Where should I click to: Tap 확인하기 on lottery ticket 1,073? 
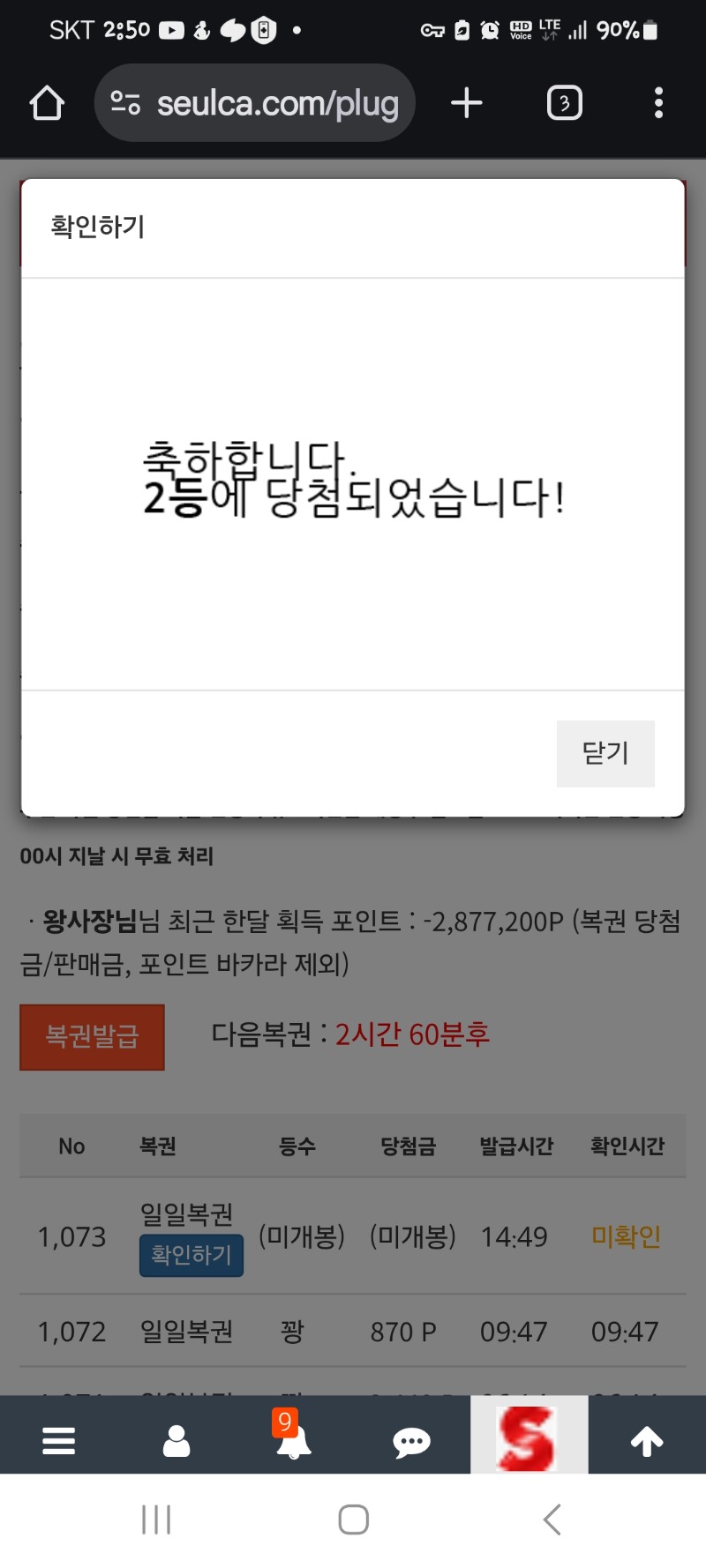(x=192, y=1255)
